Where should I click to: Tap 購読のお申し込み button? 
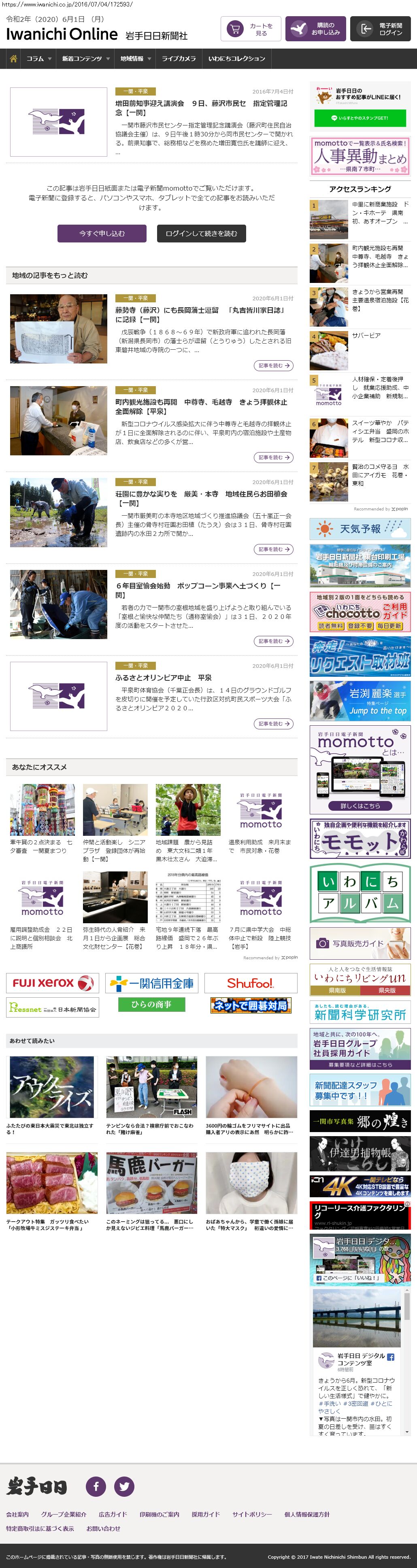[315, 29]
